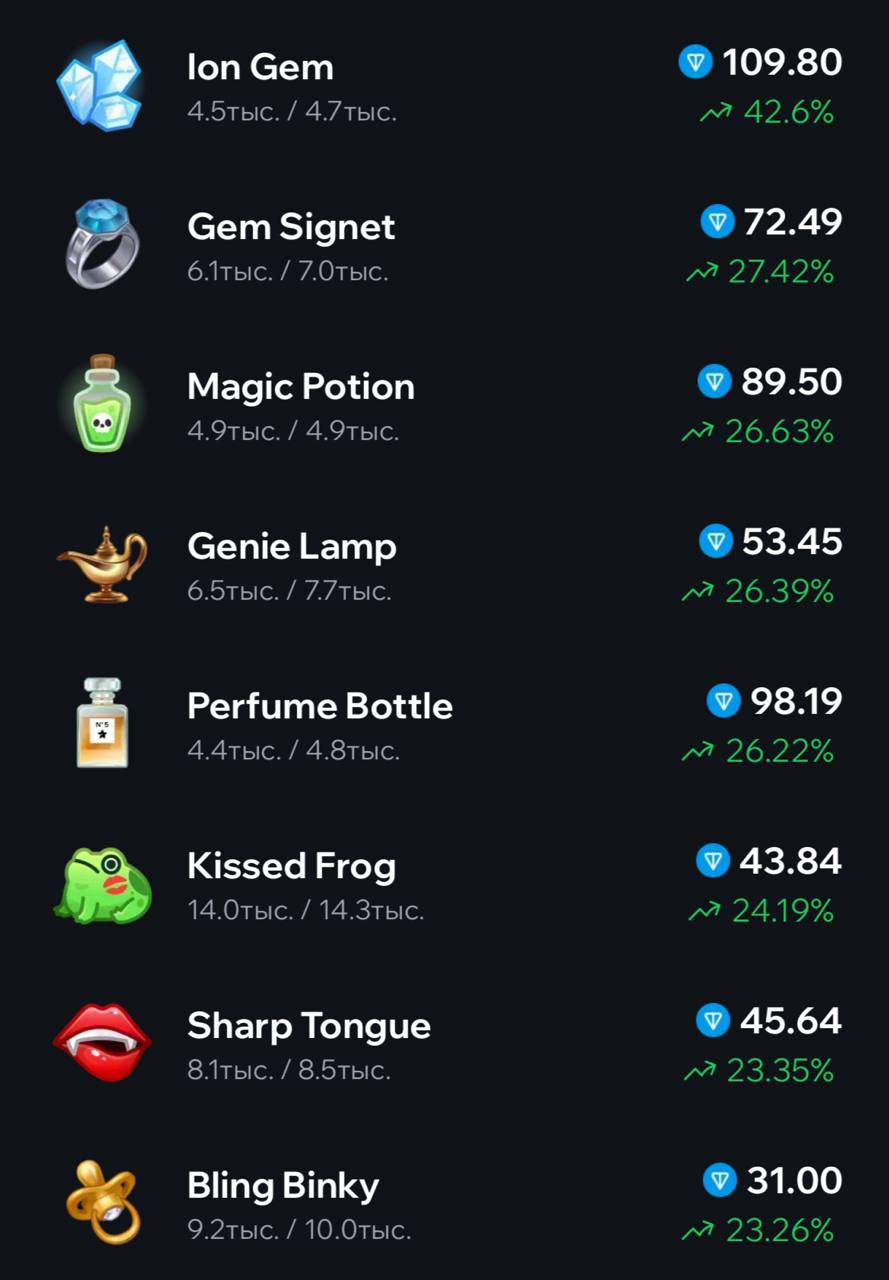
Task: Tap the Perfume Bottle row
Action: pyautogui.click(x=319, y=707)
